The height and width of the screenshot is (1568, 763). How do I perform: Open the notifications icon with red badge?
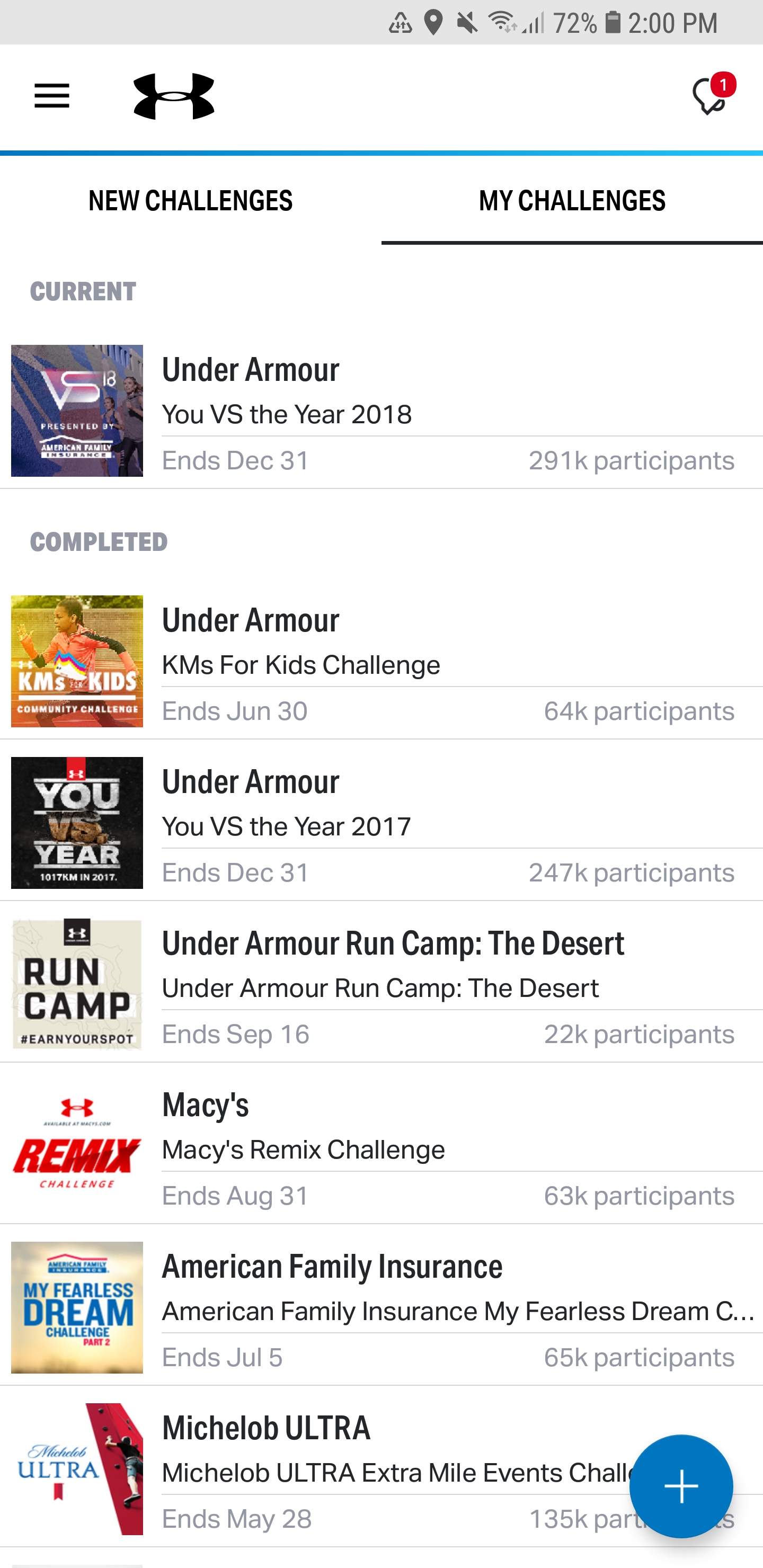tap(711, 96)
